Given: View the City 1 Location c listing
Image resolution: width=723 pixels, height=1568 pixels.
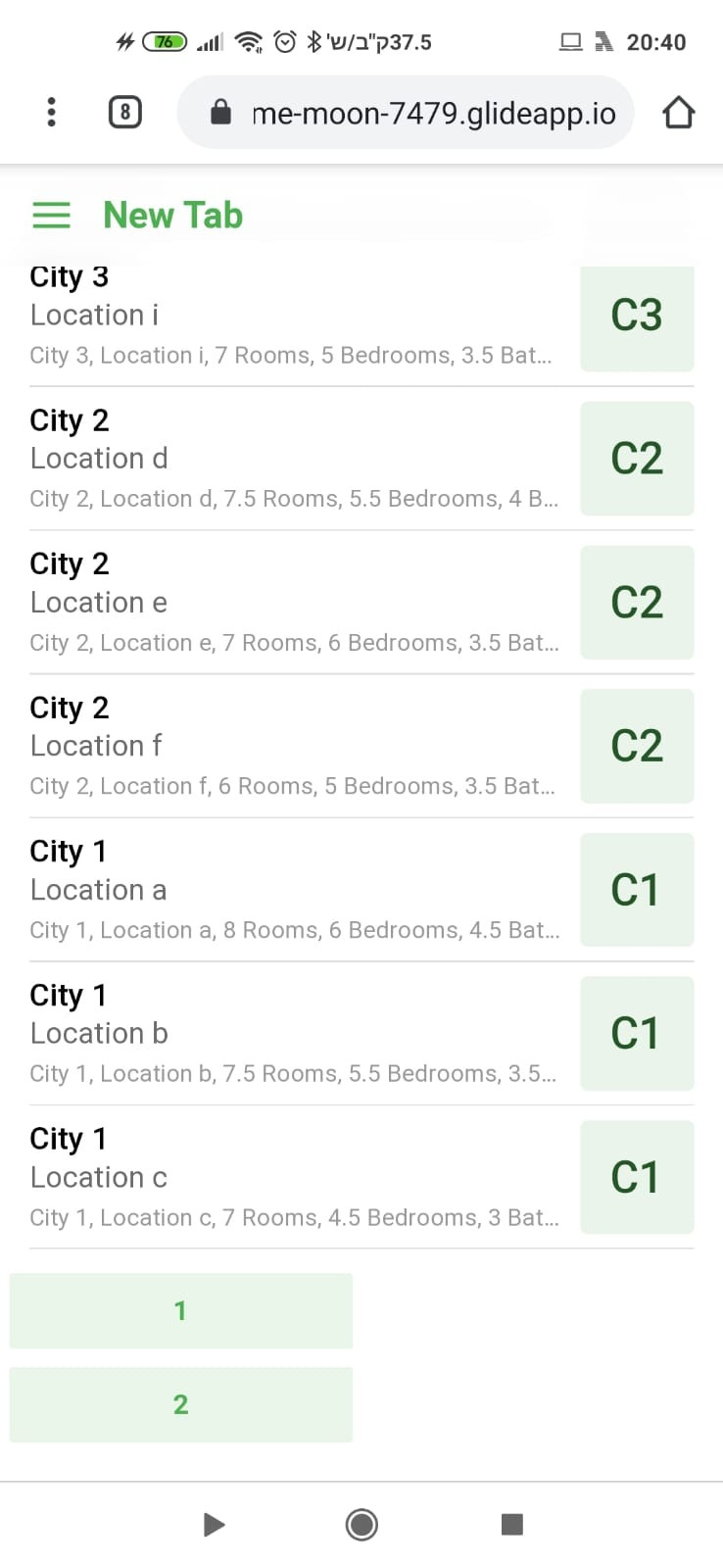Looking at the screenshot, I should click(361, 1177).
